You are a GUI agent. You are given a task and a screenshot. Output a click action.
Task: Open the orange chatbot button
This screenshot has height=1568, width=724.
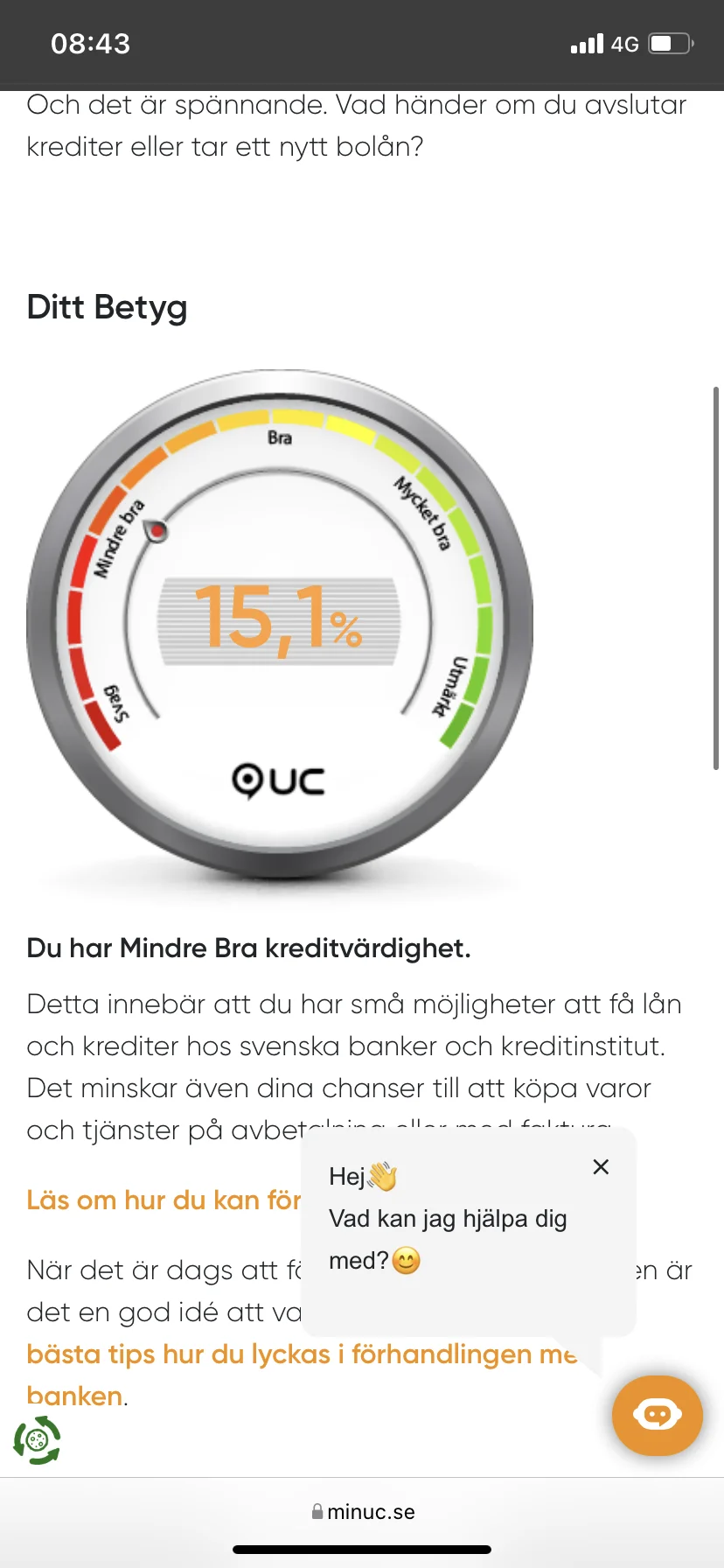(658, 1415)
